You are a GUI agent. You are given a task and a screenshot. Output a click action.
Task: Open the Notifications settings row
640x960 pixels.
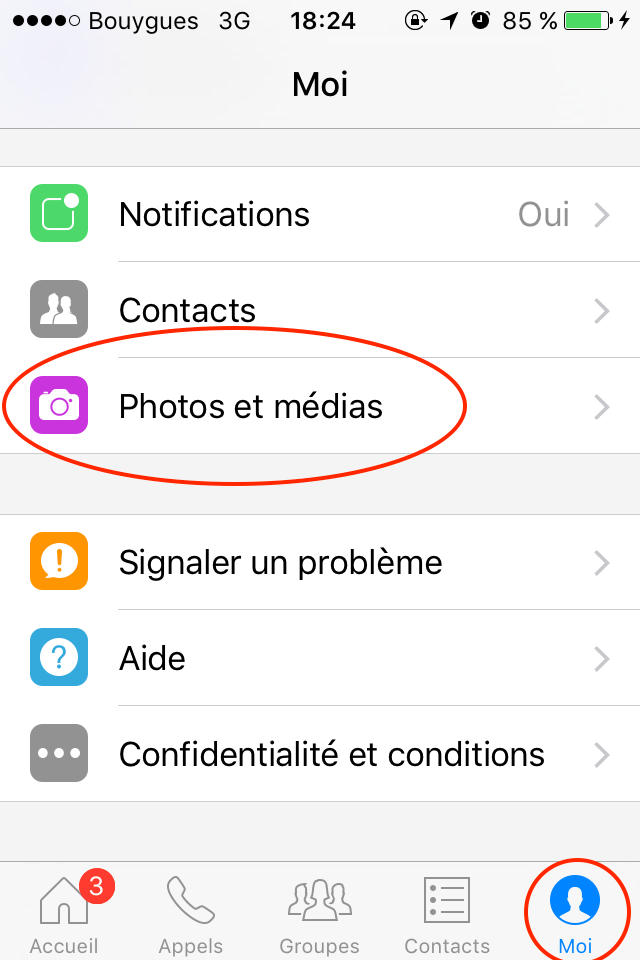point(320,214)
